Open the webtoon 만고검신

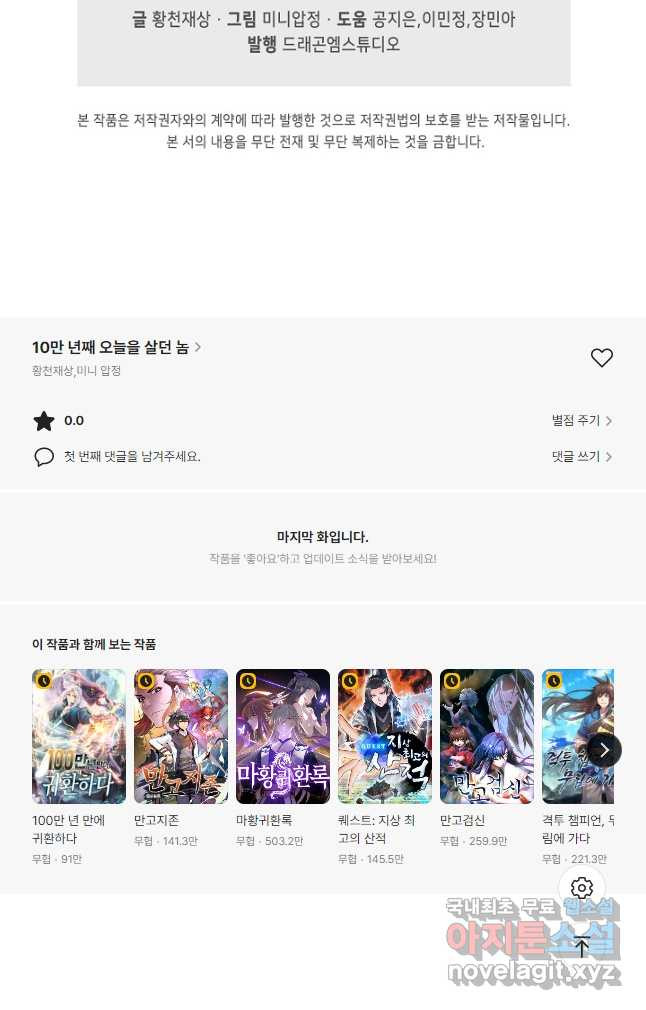[x=487, y=736]
